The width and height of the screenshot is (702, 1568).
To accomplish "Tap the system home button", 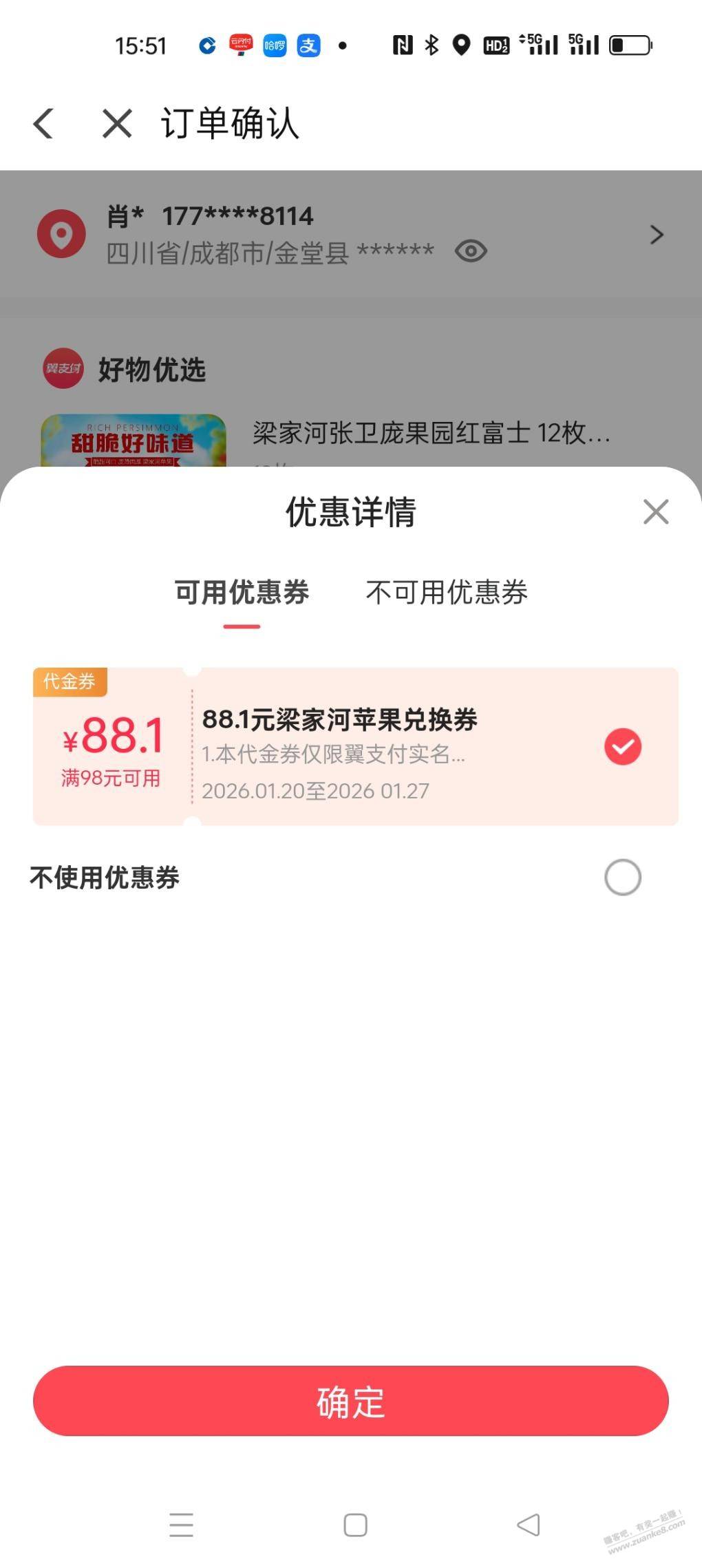I will point(355,1525).
